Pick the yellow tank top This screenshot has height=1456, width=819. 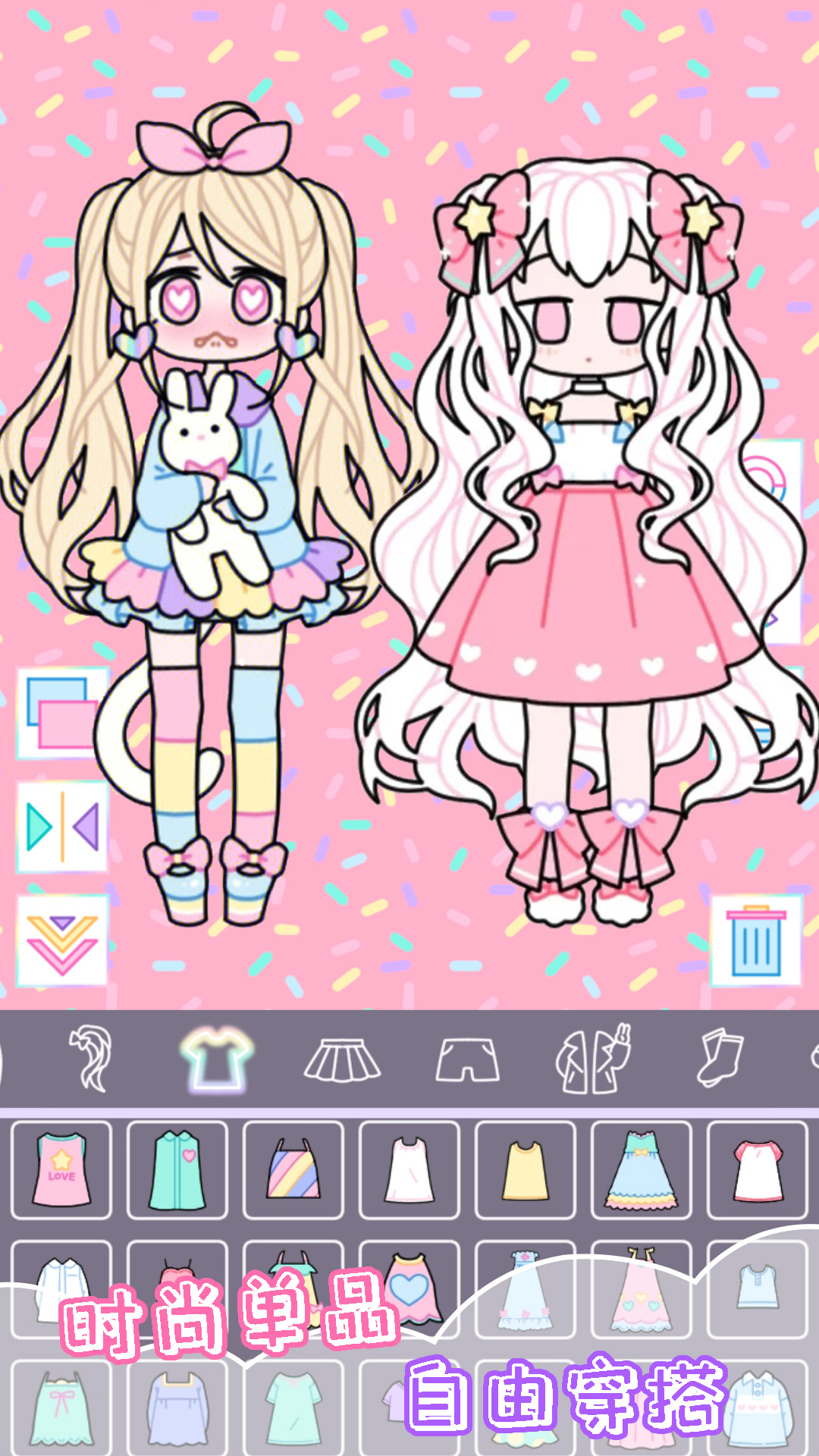pos(526,1170)
